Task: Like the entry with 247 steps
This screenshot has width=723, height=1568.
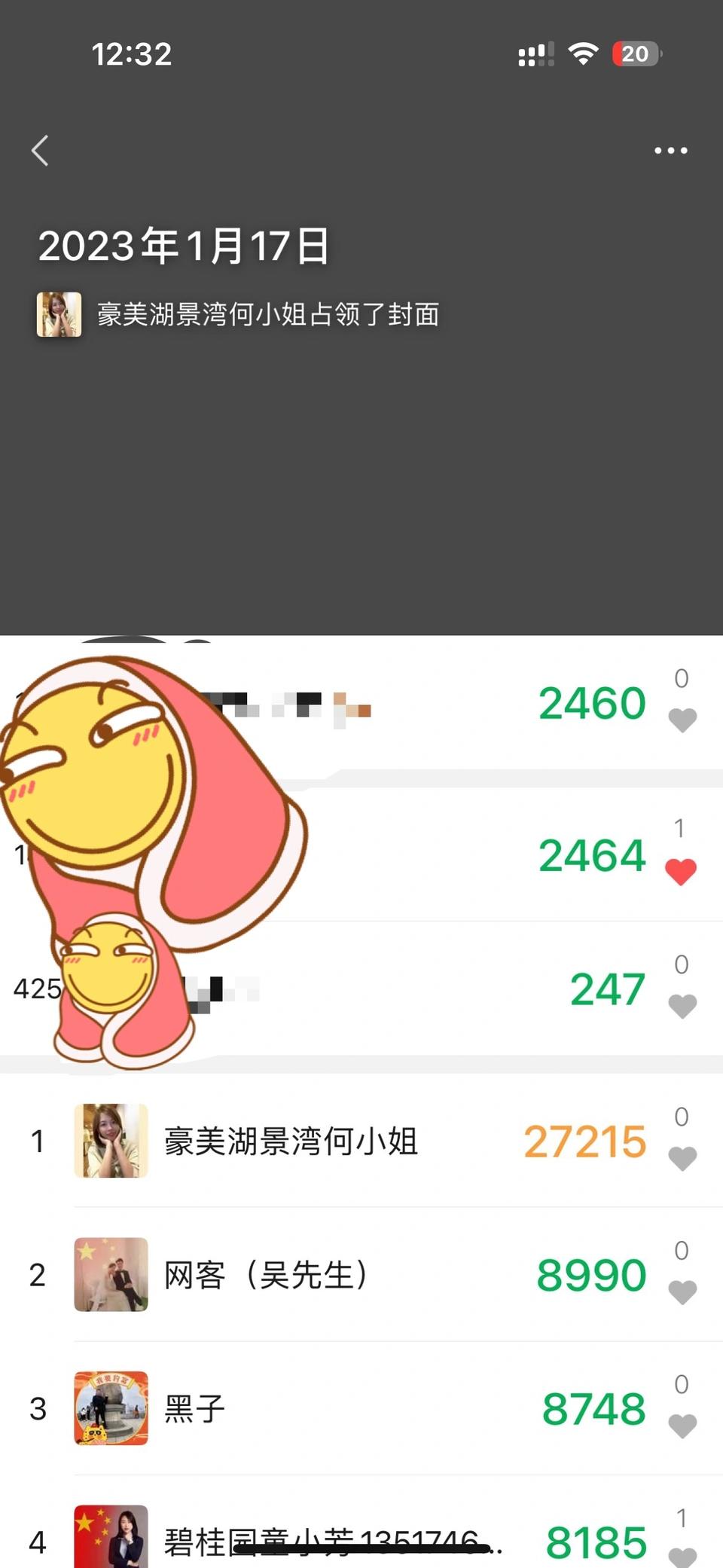Action: pyautogui.click(x=682, y=1006)
